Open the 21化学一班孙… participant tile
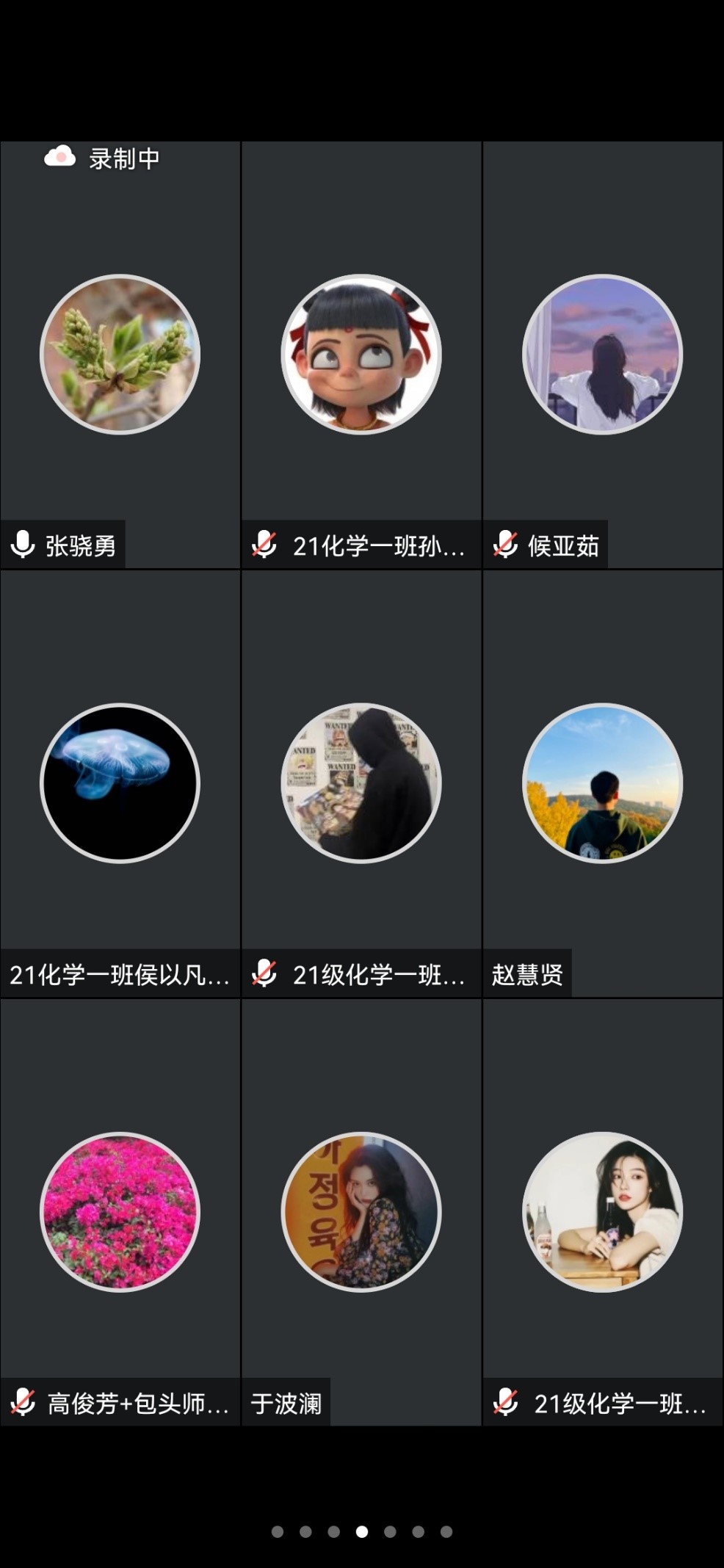The height and width of the screenshot is (1568, 724). tap(361, 355)
